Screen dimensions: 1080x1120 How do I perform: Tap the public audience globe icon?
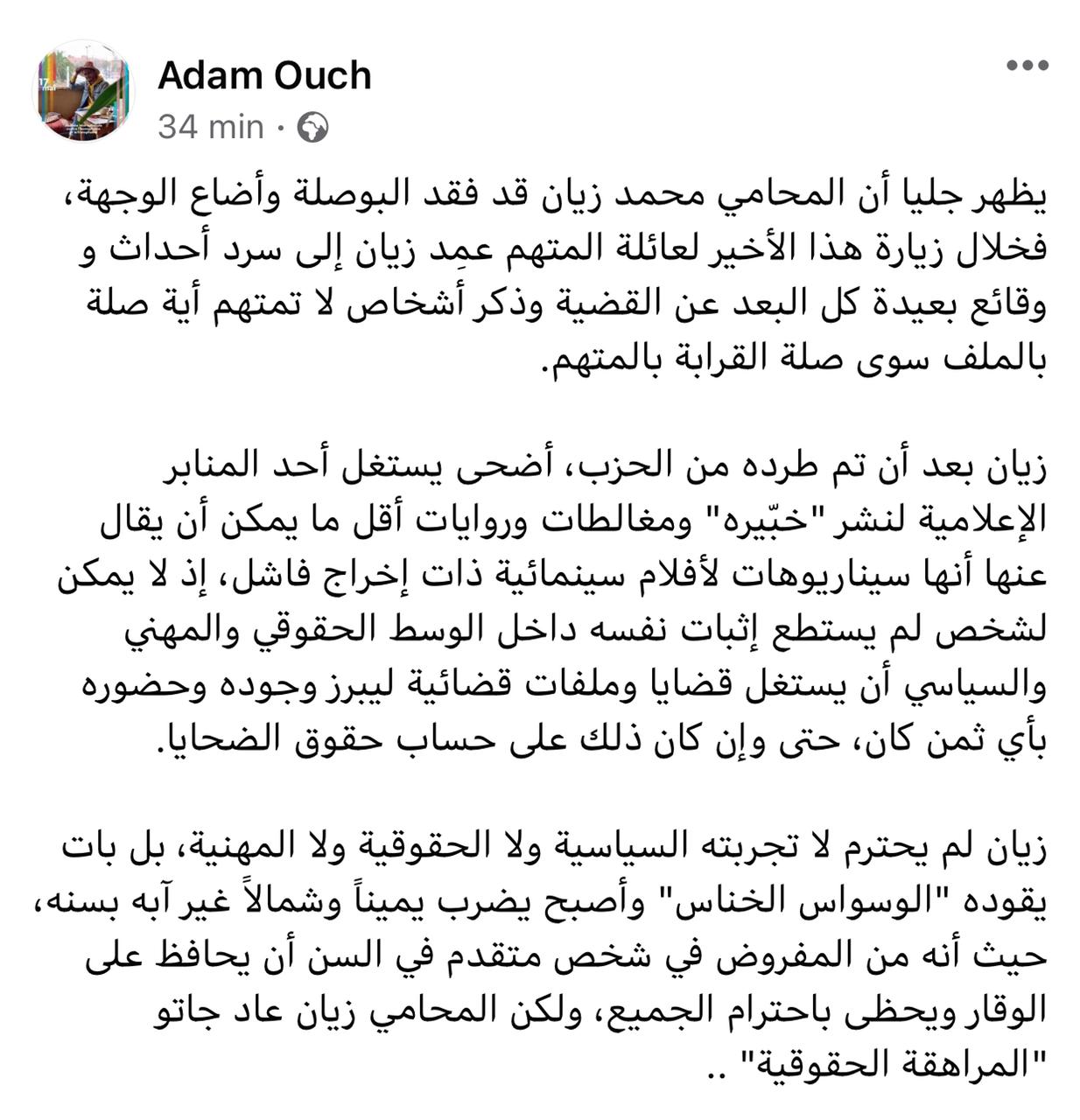point(312,129)
